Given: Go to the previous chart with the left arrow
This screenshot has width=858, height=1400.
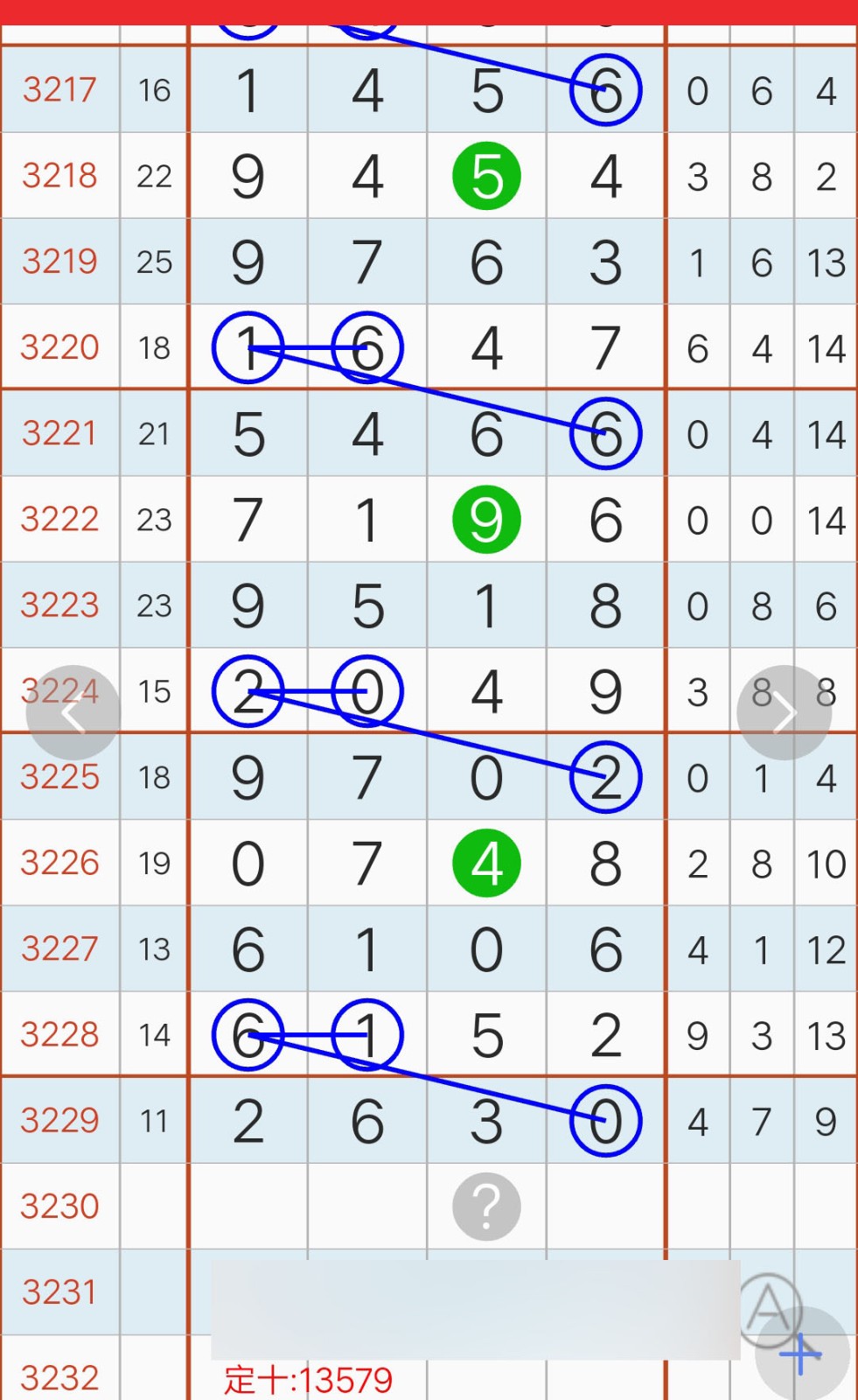Looking at the screenshot, I should tap(73, 713).
